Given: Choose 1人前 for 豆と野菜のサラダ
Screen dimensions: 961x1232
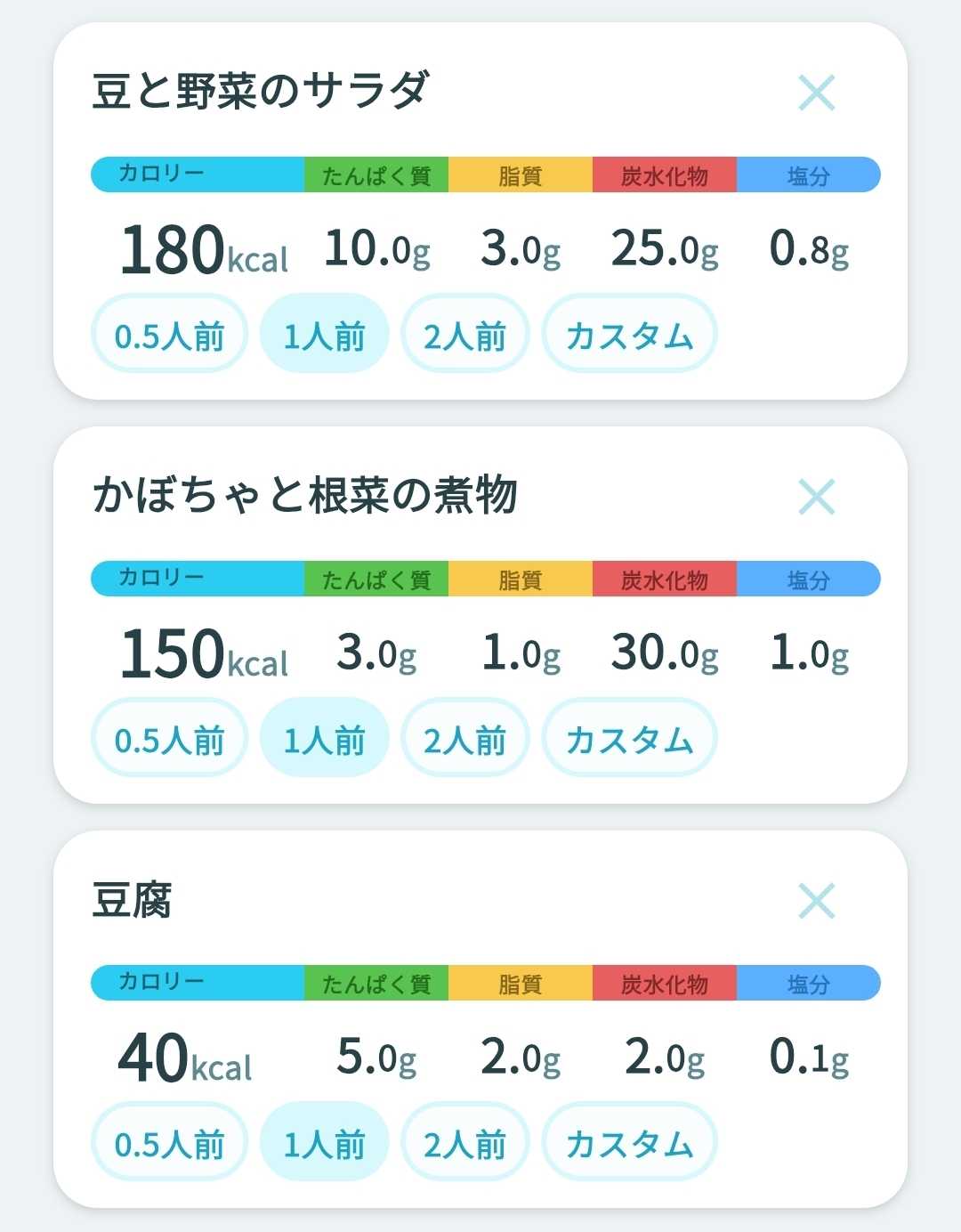Looking at the screenshot, I should tap(324, 335).
